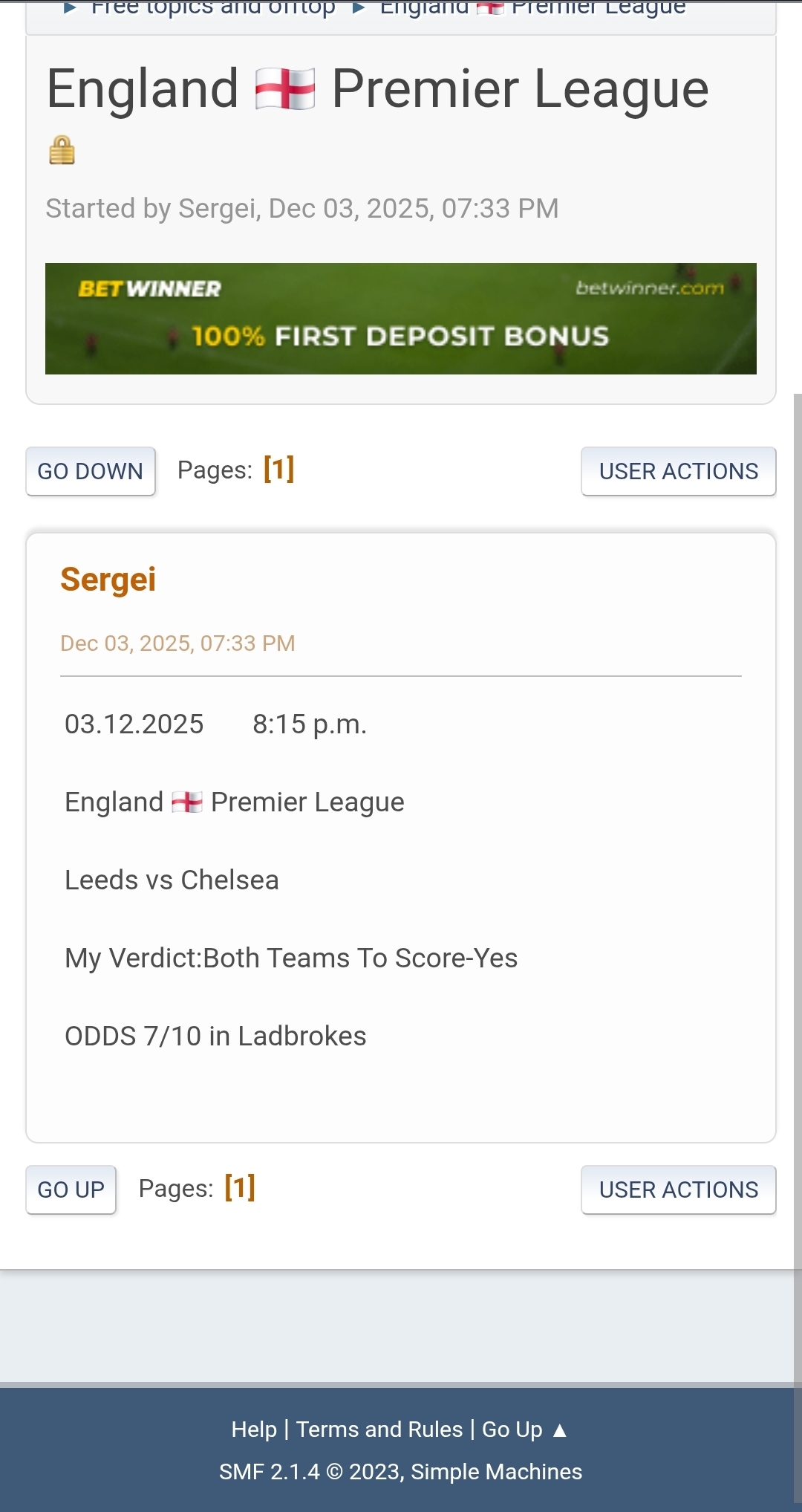The image size is (802, 1512).
Task: Open the BetWinner deposit bonus banner
Action: point(400,319)
